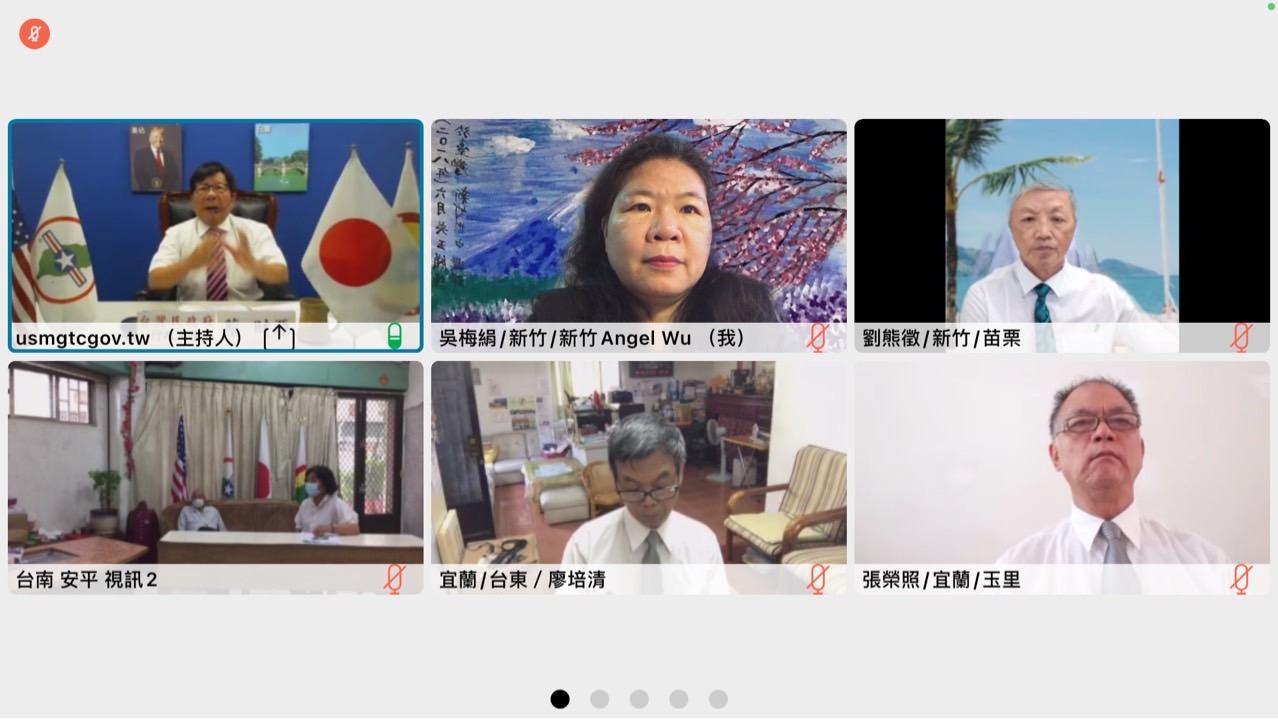Select 吳梅絹 Angel Wu's video tile
Image resolution: width=1278 pixels, height=719 pixels.
tap(638, 235)
